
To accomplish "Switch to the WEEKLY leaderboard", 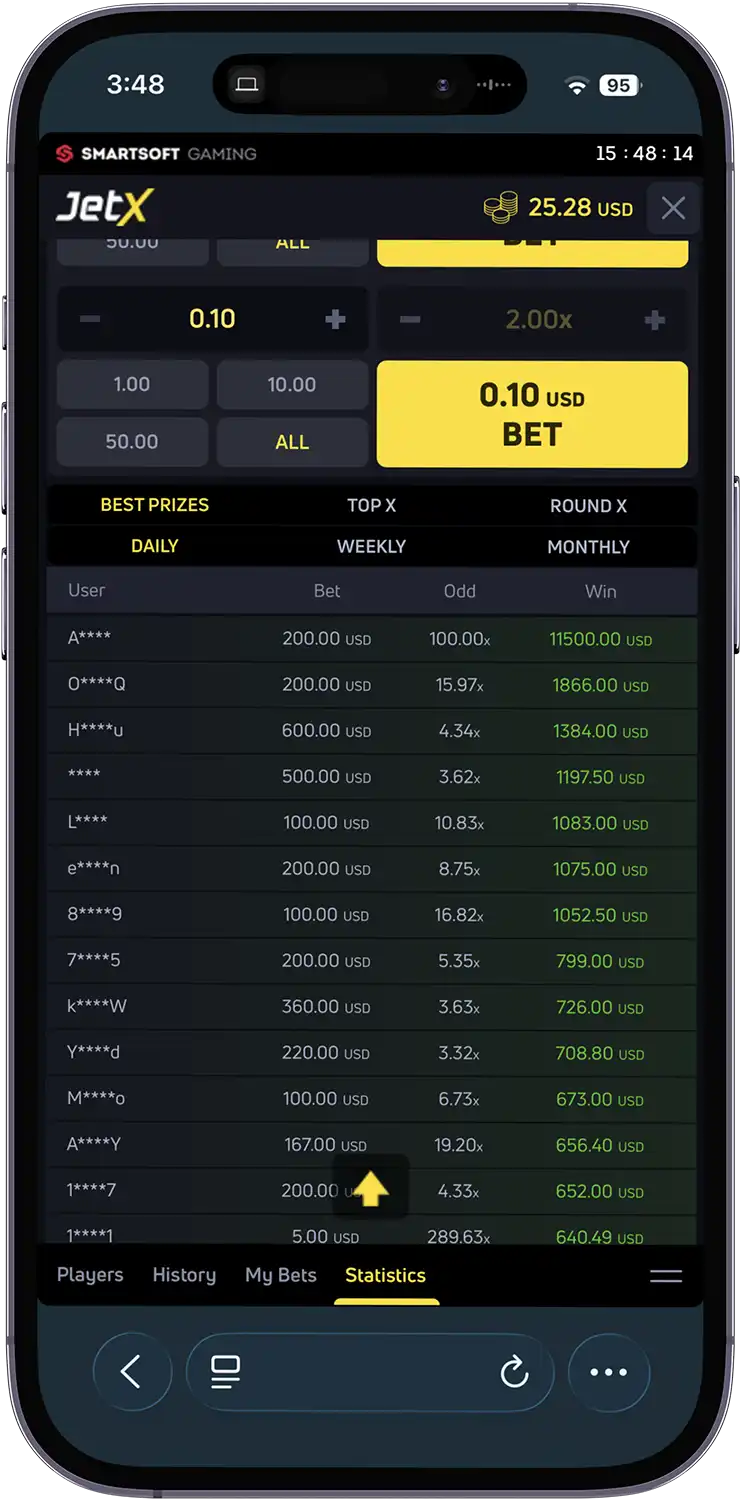I will click(371, 547).
